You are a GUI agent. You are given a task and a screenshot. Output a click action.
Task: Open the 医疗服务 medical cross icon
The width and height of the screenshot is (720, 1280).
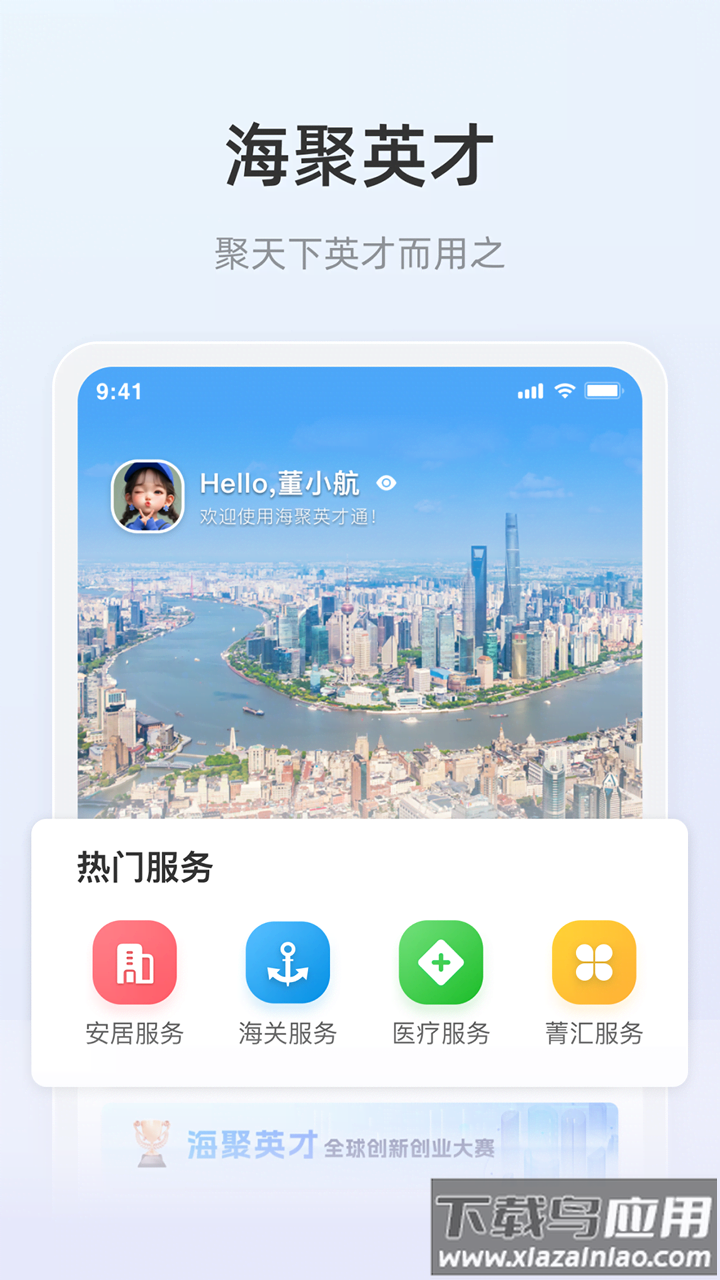(440, 962)
